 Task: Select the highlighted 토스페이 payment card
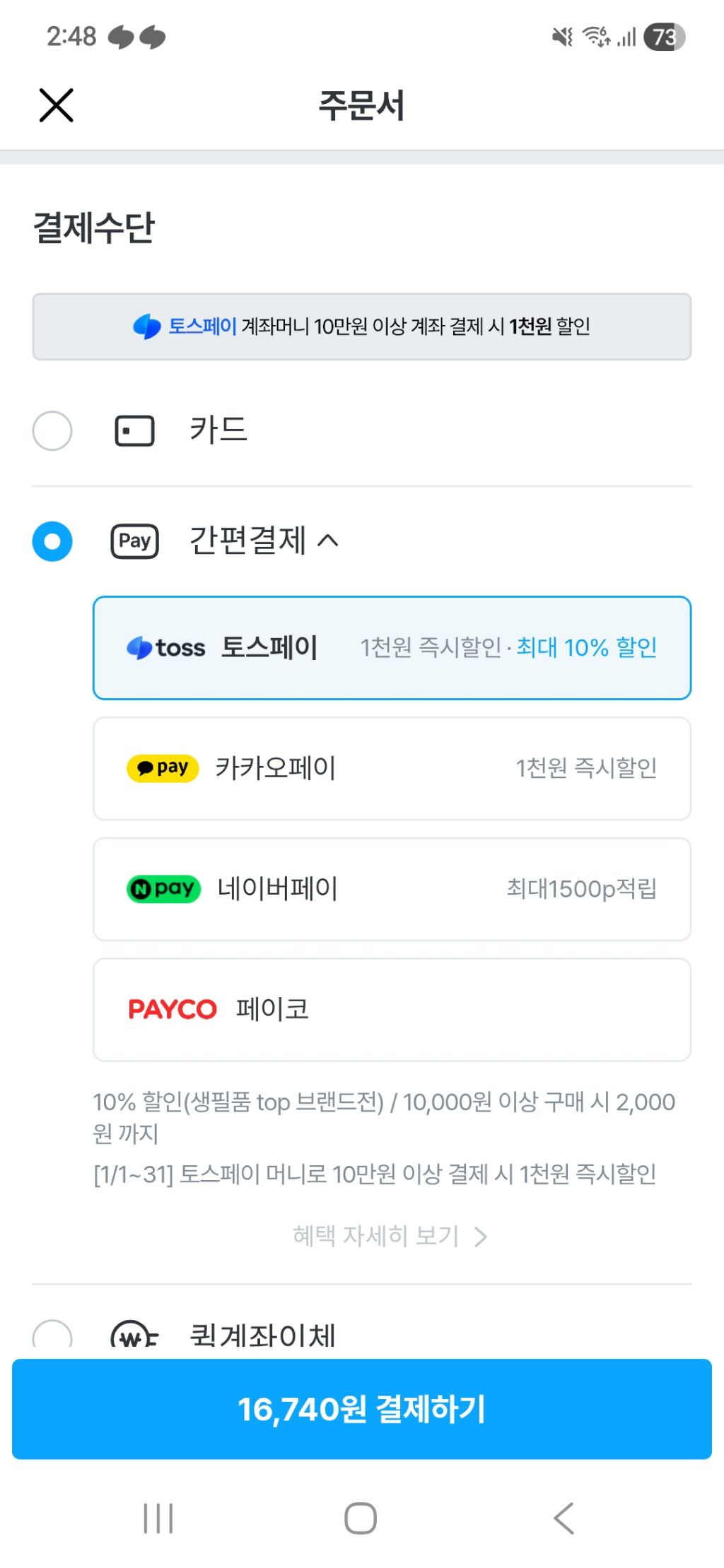tap(392, 647)
